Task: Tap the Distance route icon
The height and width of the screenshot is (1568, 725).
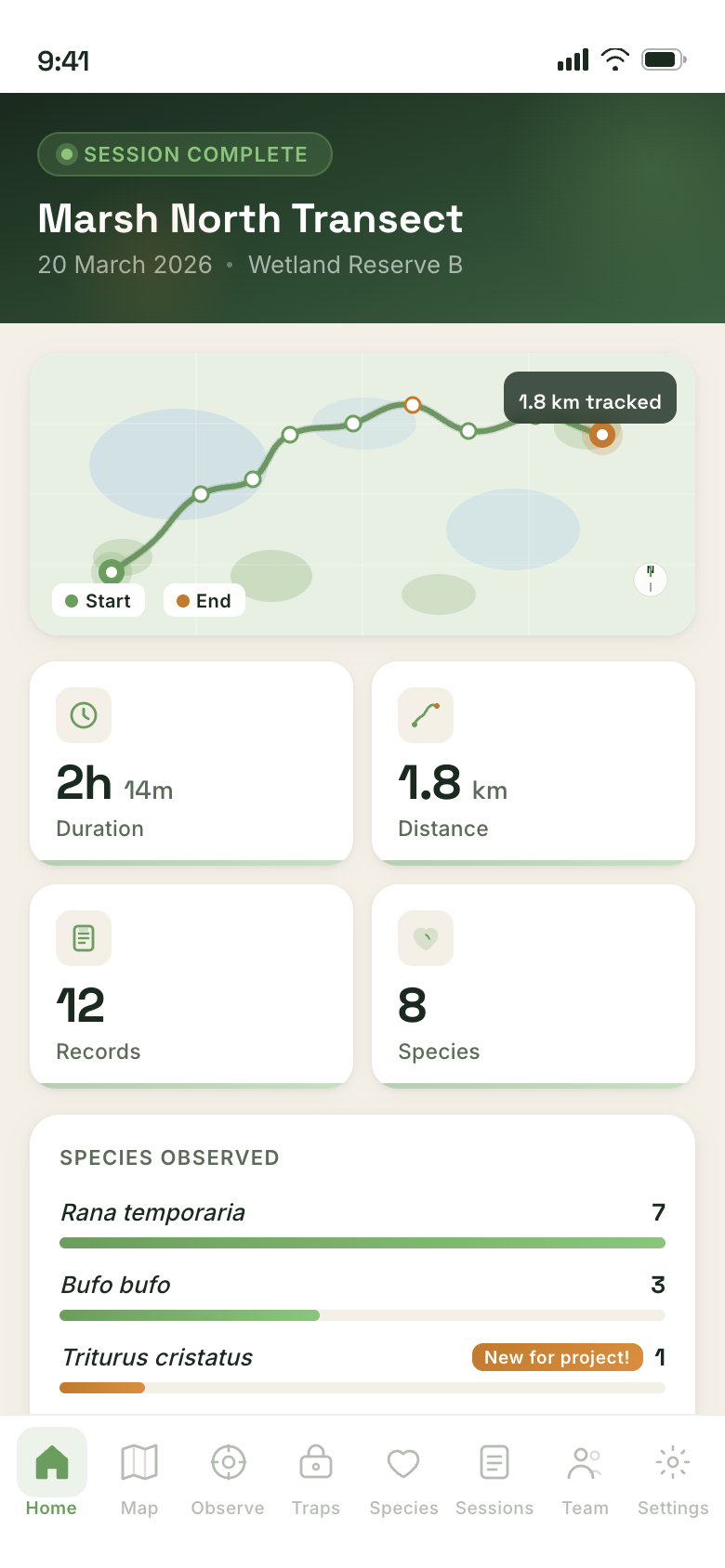Action: pyautogui.click(x=425, y=715)
